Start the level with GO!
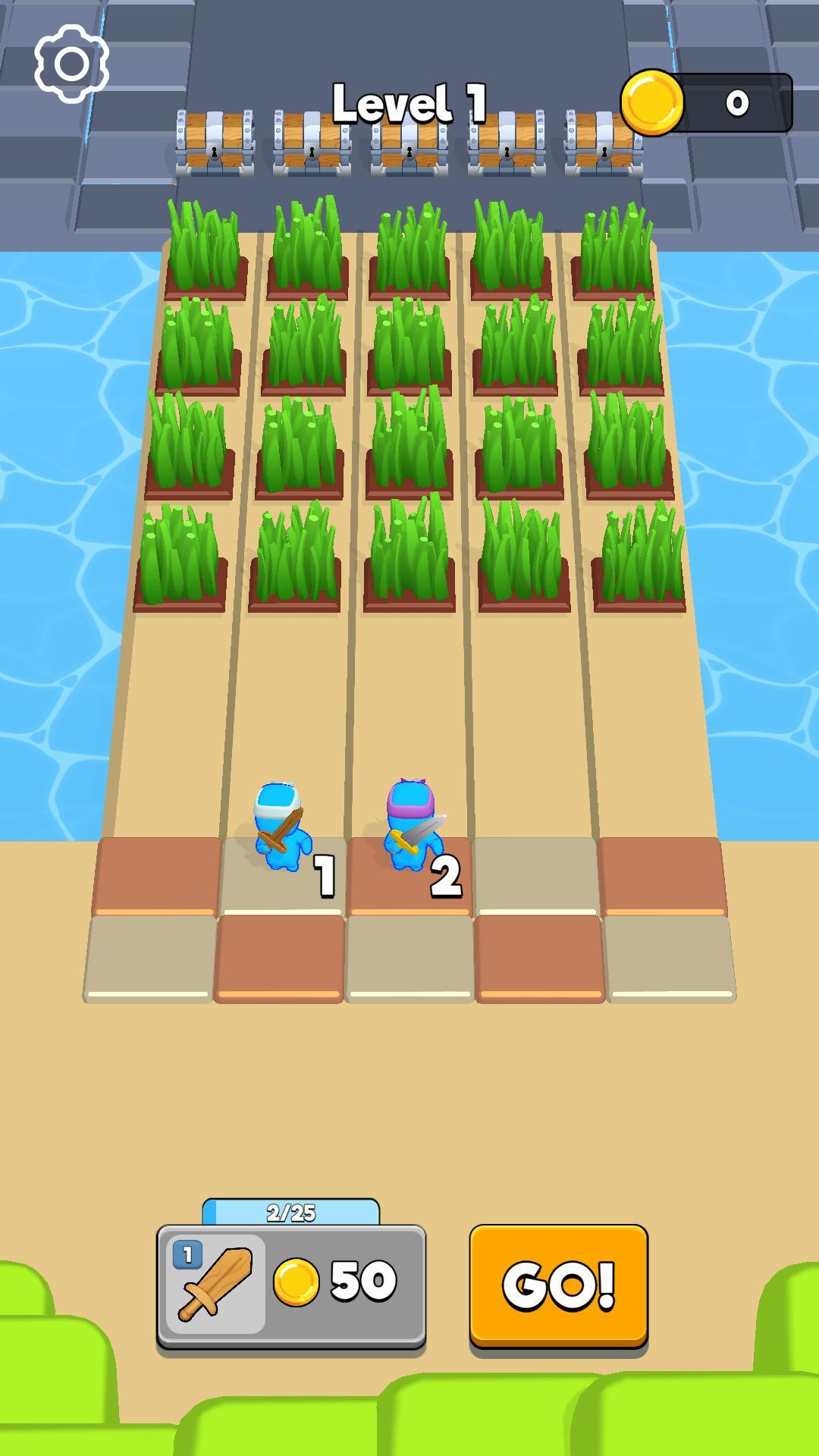Viewport: 819px width, 1456px height. tap(558, 1285)
